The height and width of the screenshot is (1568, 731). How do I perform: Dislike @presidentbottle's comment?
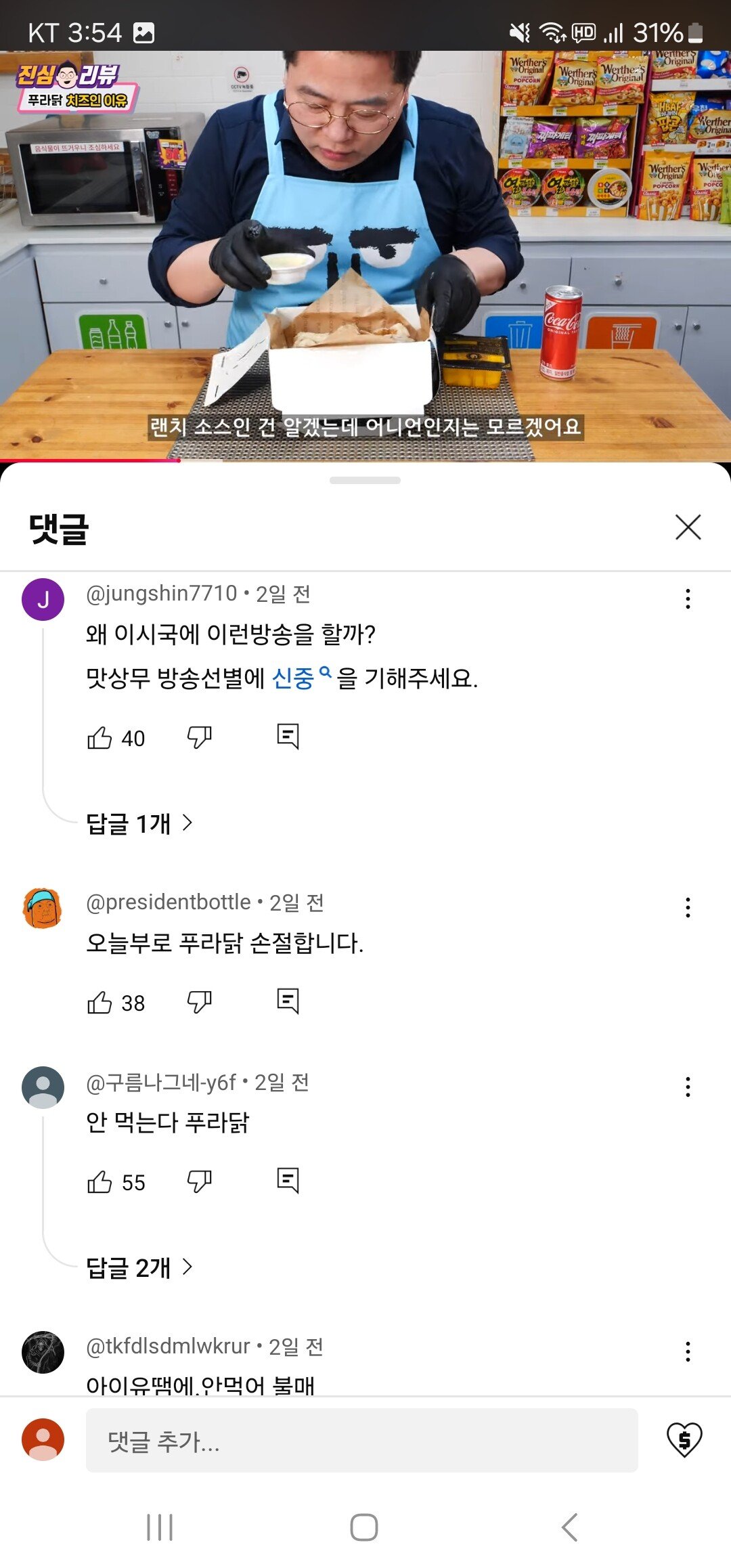tap(199, 1002)
